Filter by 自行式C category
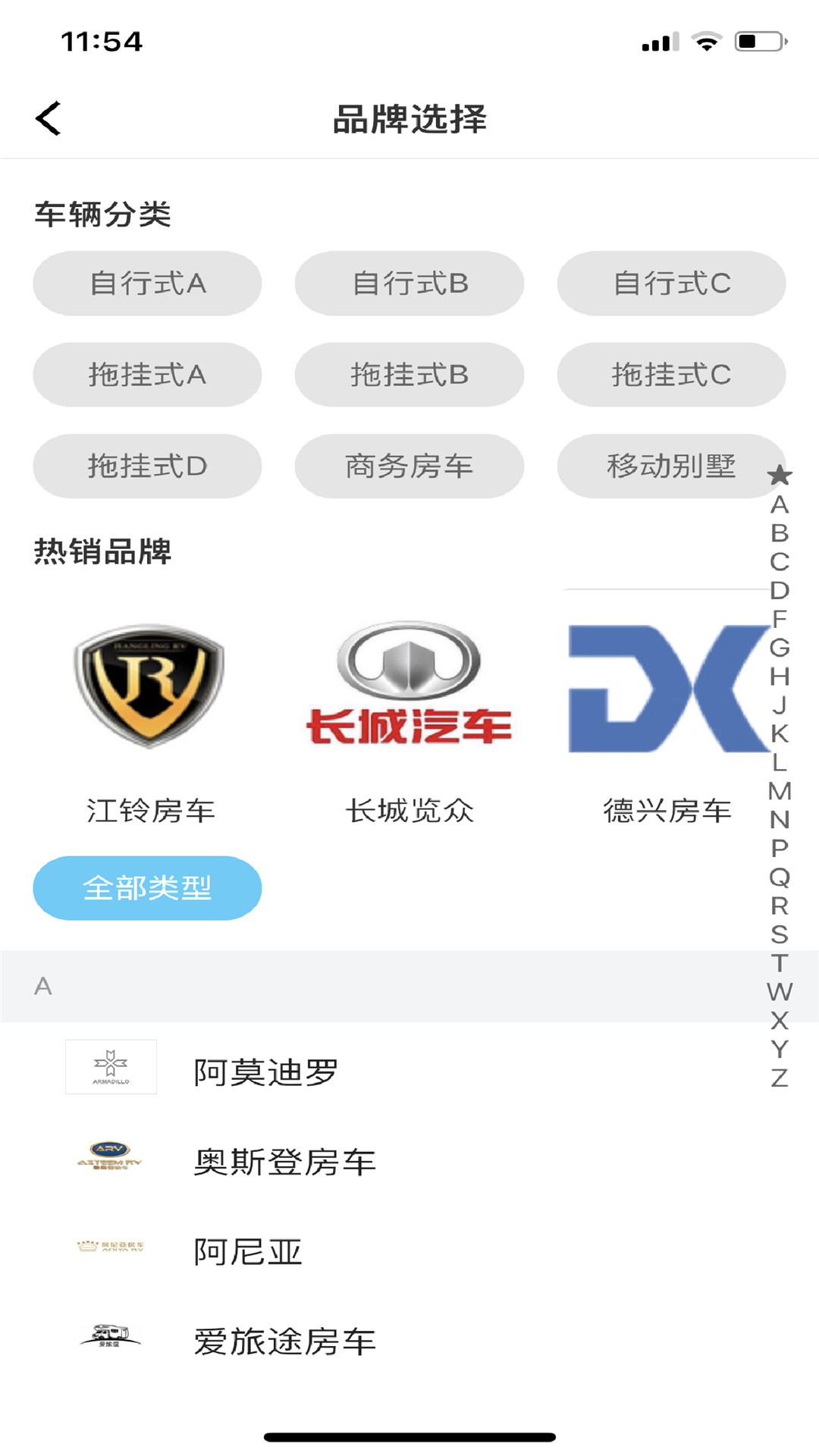The image size is (819, 1456). (671, 284)
